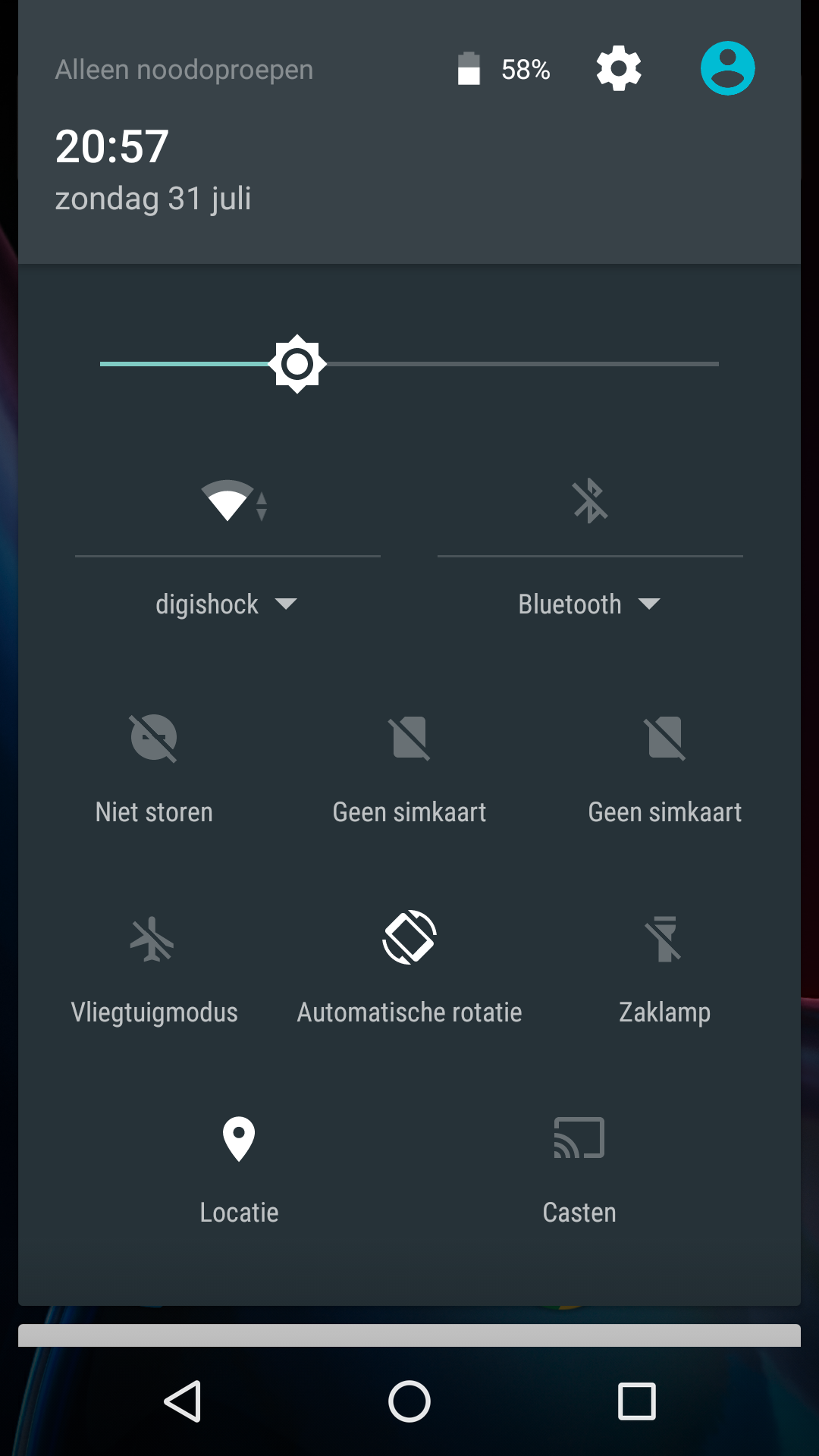Expand the digishock Wi-Fi network dropdown
819x1456 pixels.
click(x=227, y=604)
